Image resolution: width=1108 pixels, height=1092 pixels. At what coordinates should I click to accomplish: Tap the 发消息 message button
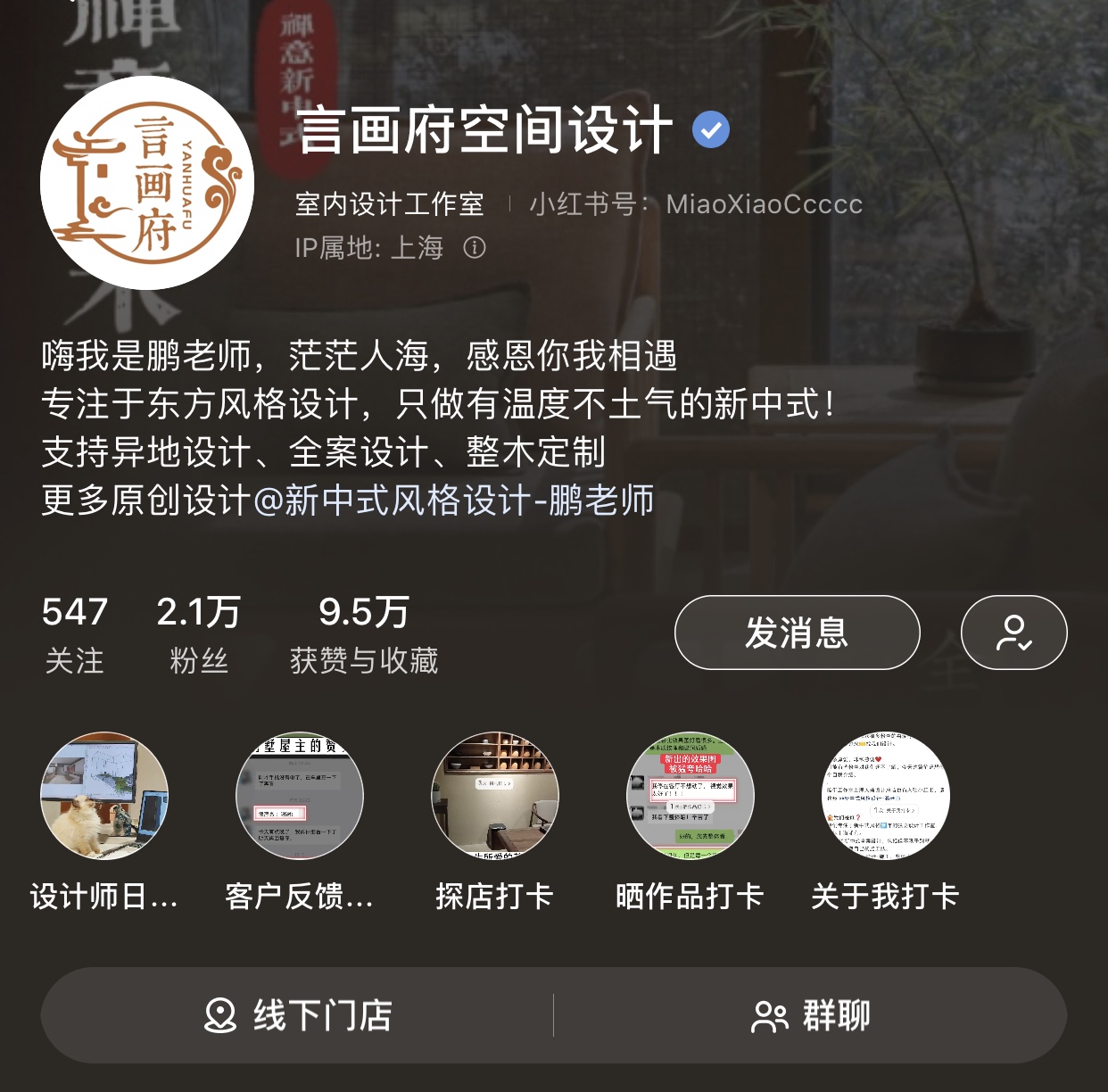(x=797, y=633)
